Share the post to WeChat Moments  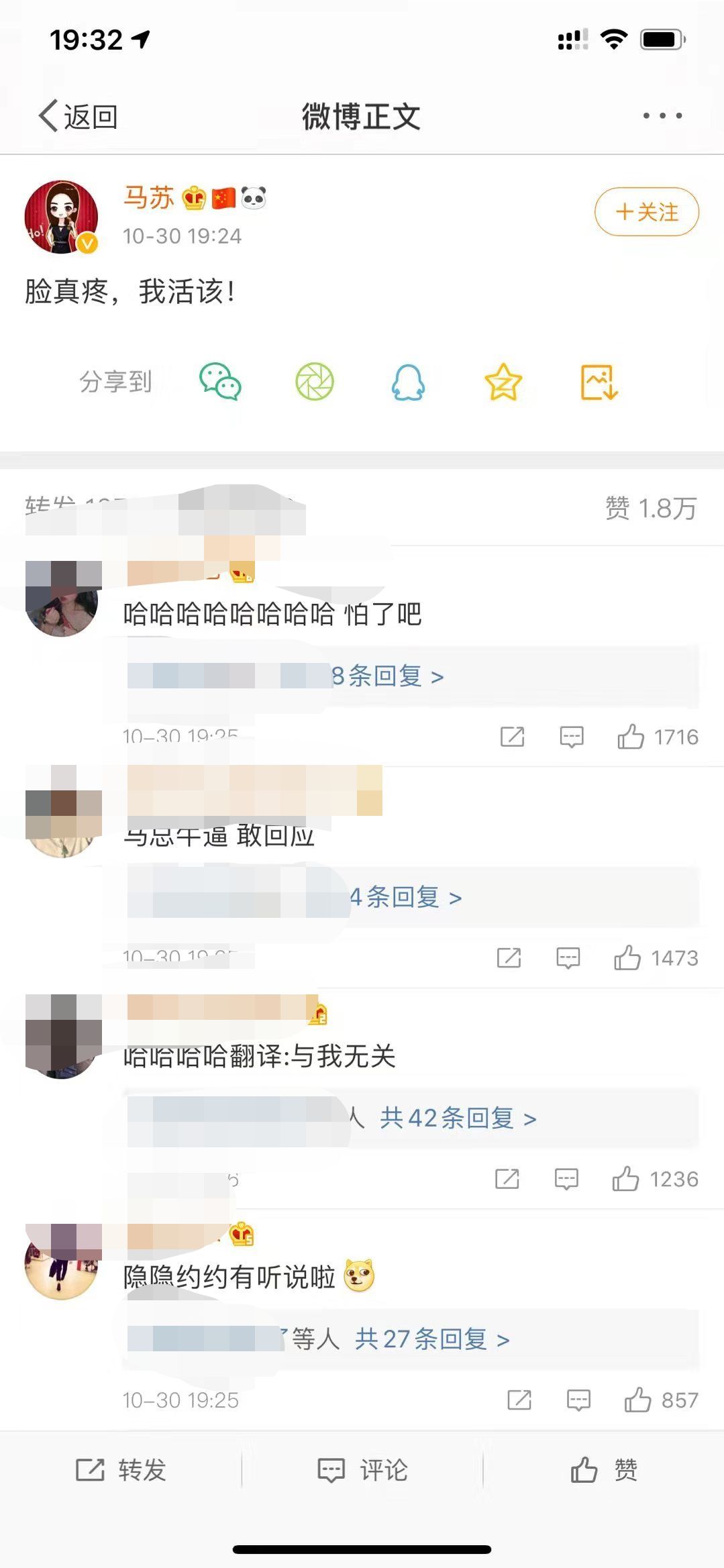(x=315, y=382)
